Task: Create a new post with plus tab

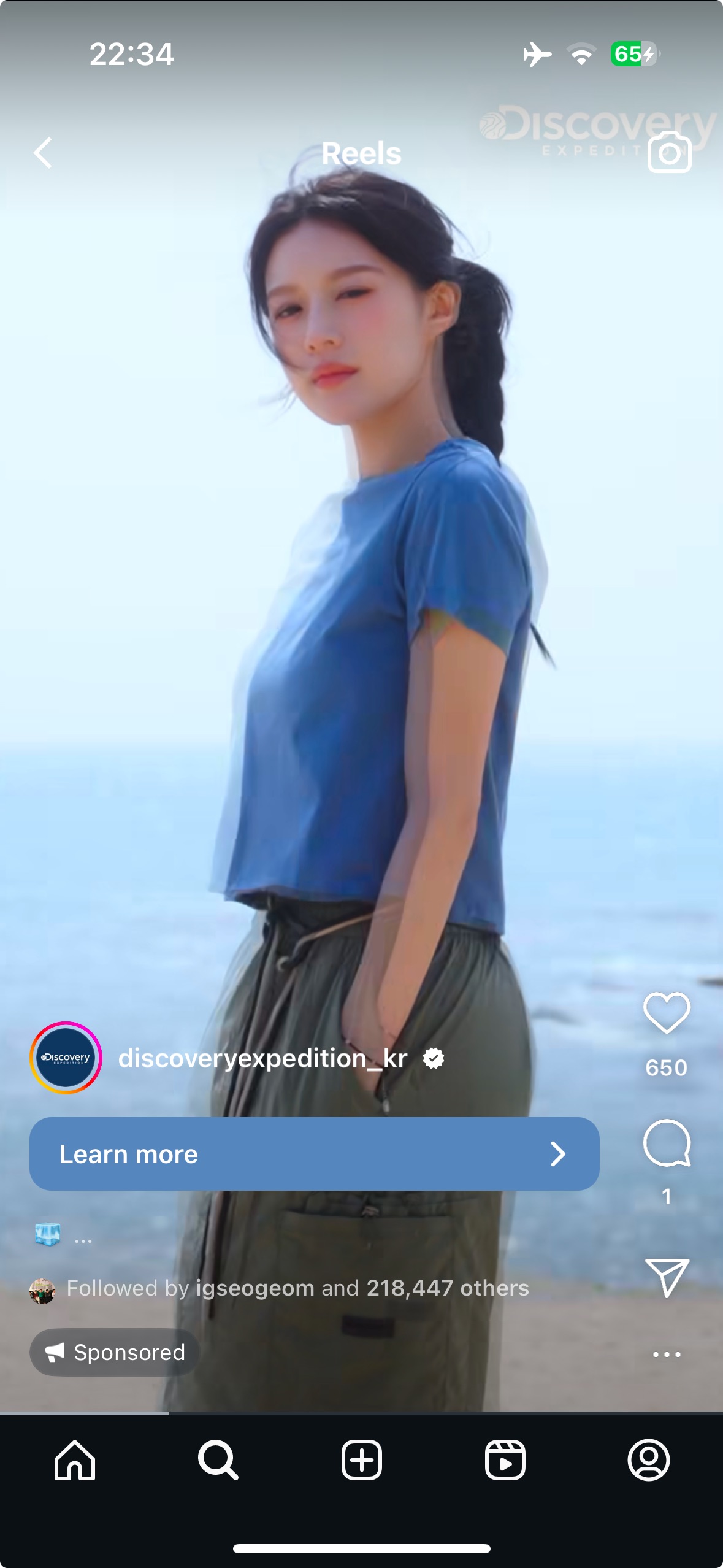Action: tap(361, 1460)
